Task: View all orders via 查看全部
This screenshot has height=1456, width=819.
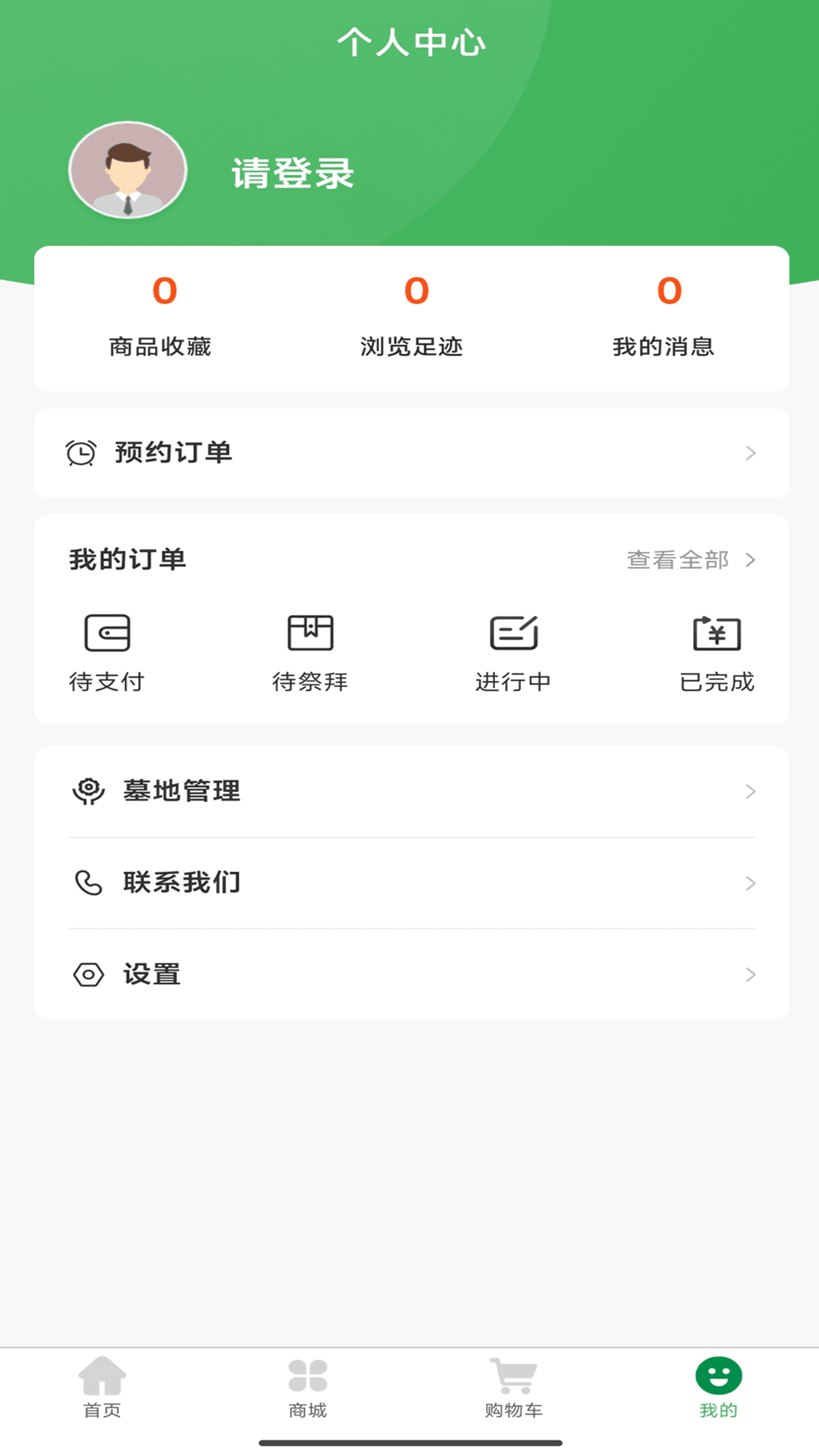Action: [x=690, y=560]
